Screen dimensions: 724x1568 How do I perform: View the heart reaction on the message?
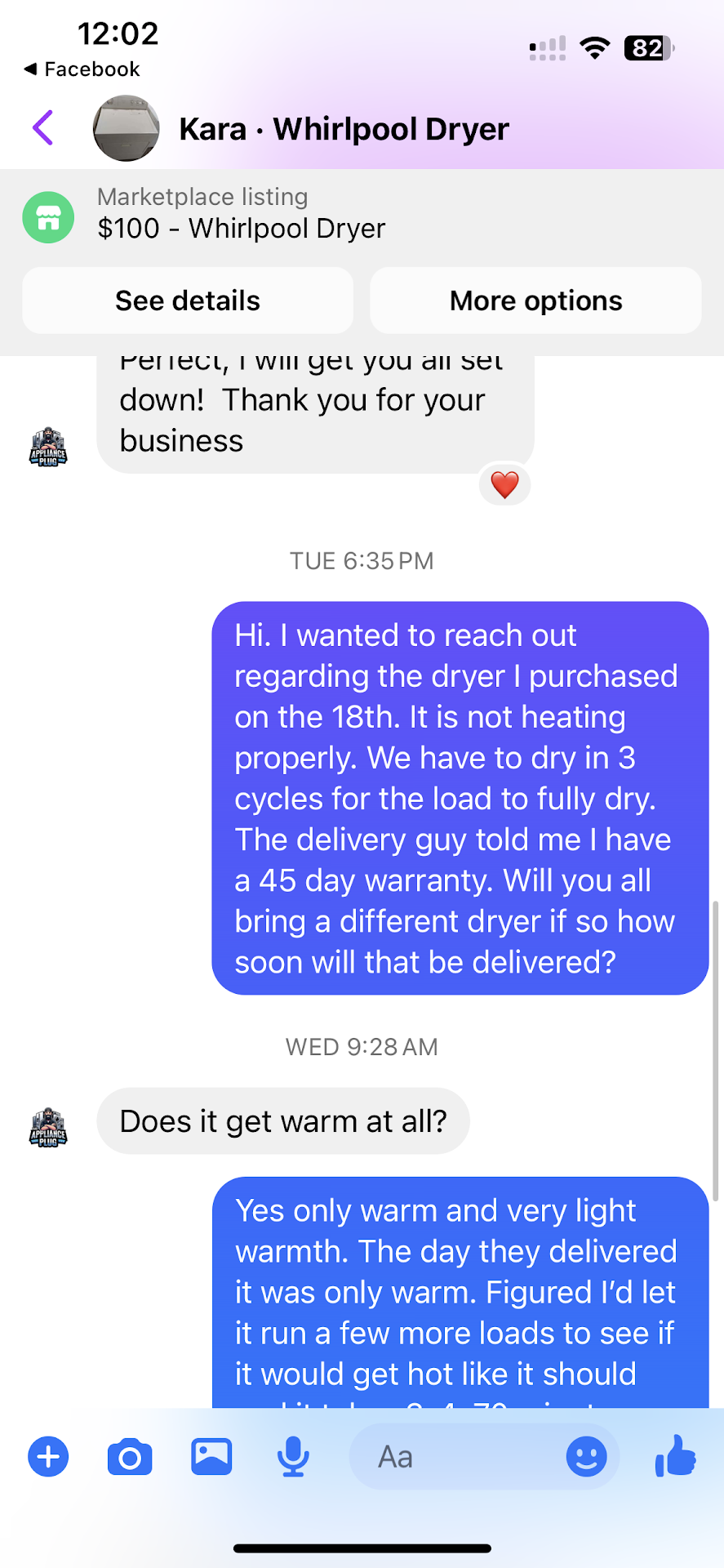504,485
